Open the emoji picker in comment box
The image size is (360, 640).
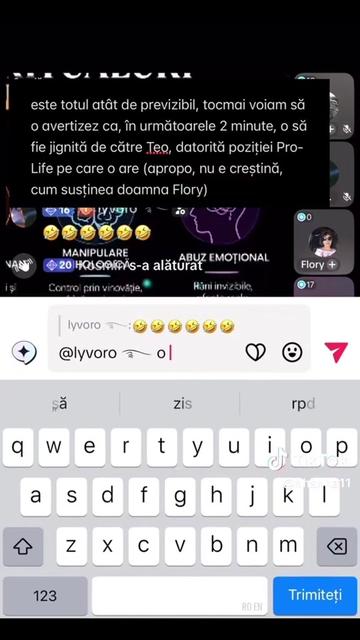292,352
